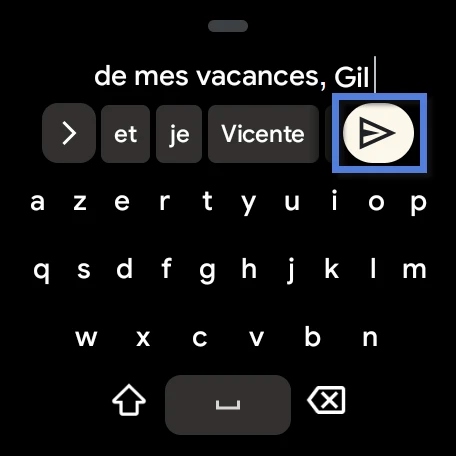Viewport: 456px width, 456px height.
Task: Send the message with the arrow button
Action: click(379, 133)
